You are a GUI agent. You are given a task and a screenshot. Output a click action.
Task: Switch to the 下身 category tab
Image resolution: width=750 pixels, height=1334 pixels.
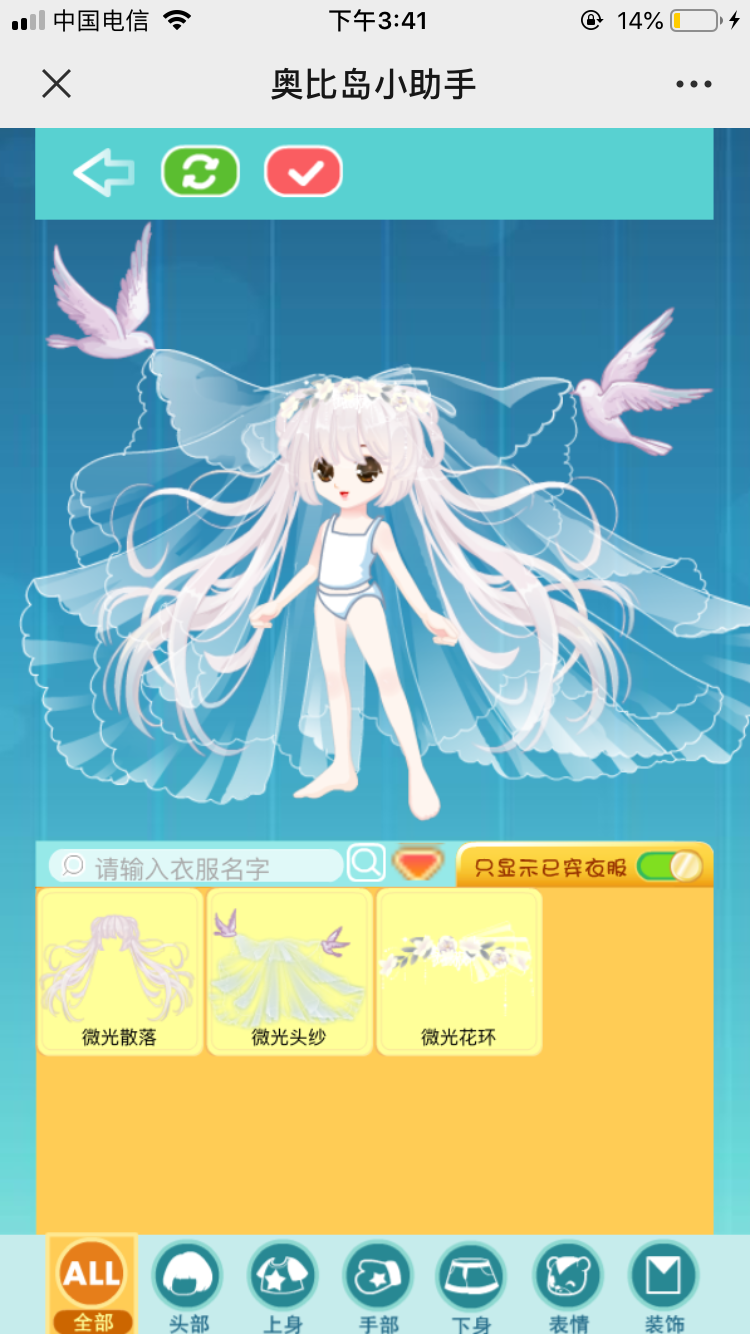pyautogui.click(x=472, y=1284)
